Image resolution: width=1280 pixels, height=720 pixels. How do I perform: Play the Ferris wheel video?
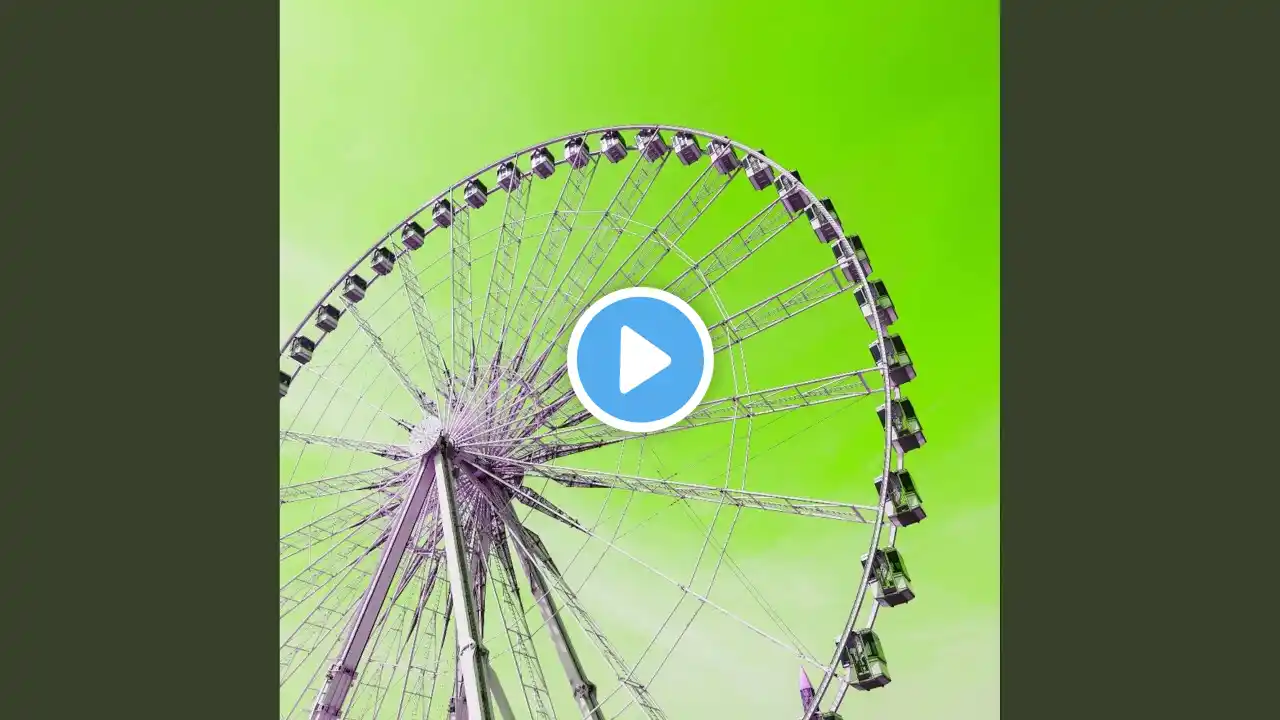pos(640,360)
